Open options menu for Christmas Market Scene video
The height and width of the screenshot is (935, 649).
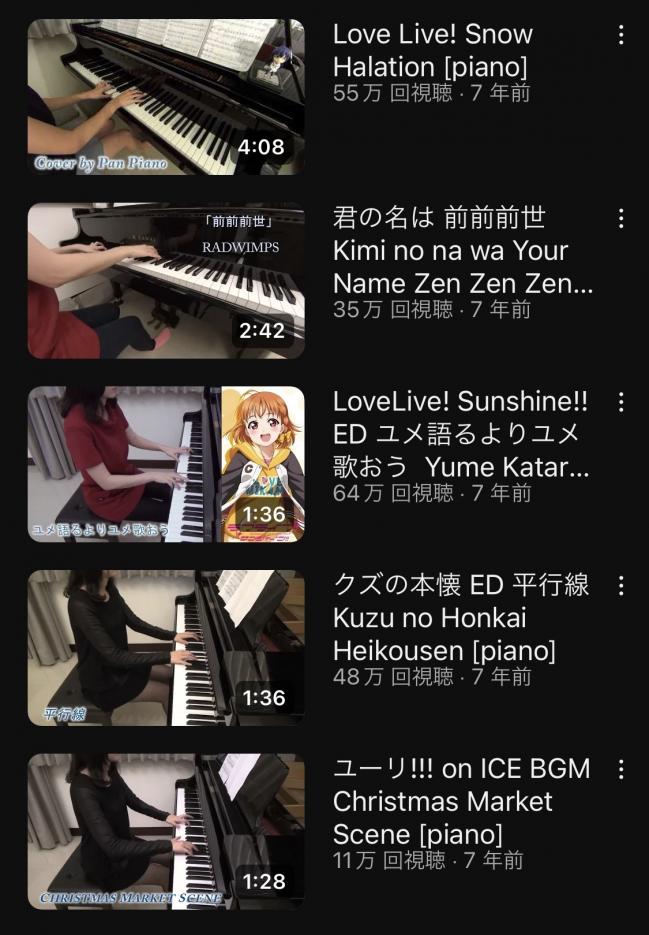point(621,769)
